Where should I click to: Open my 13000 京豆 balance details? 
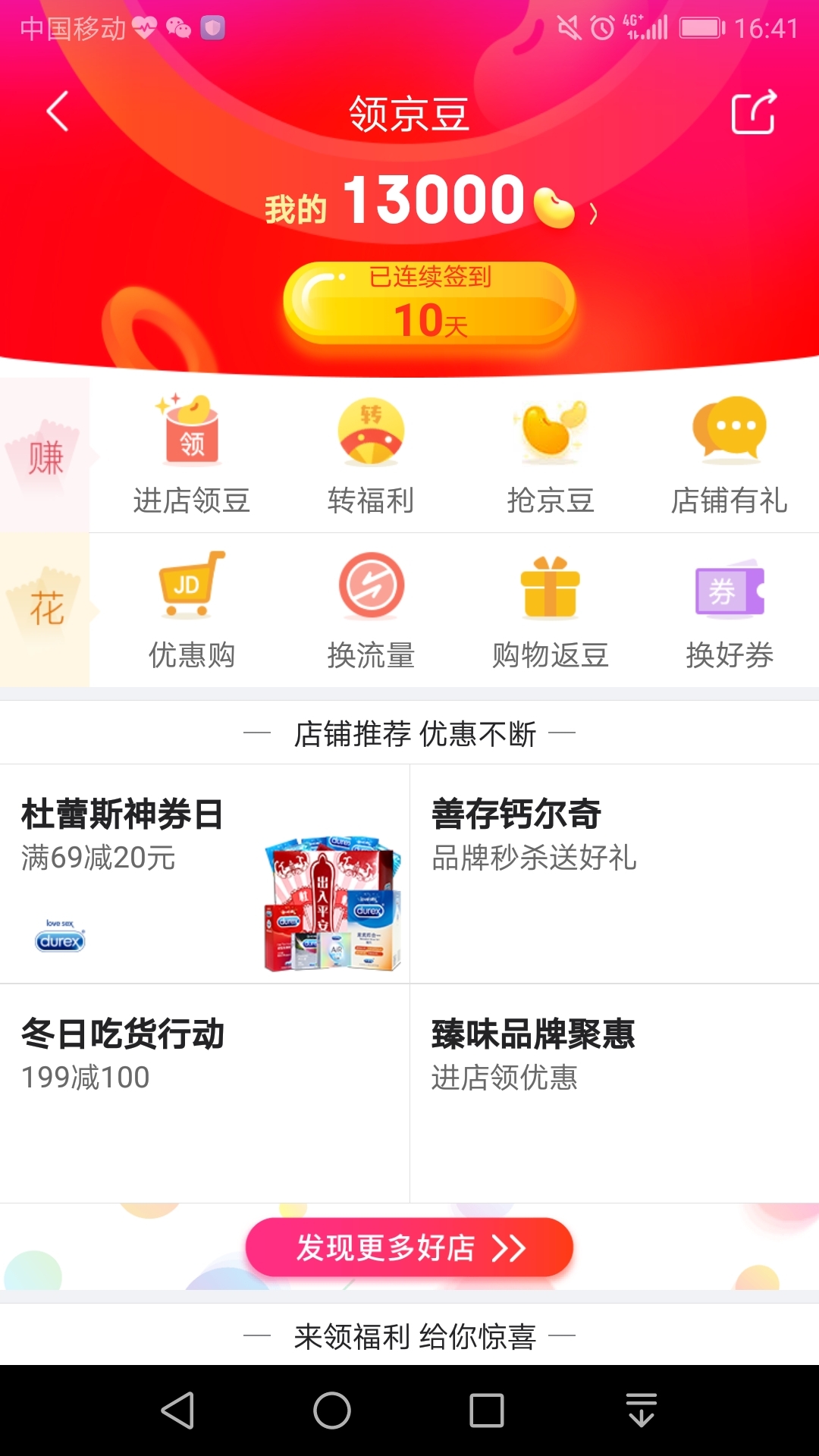[431, 202]
